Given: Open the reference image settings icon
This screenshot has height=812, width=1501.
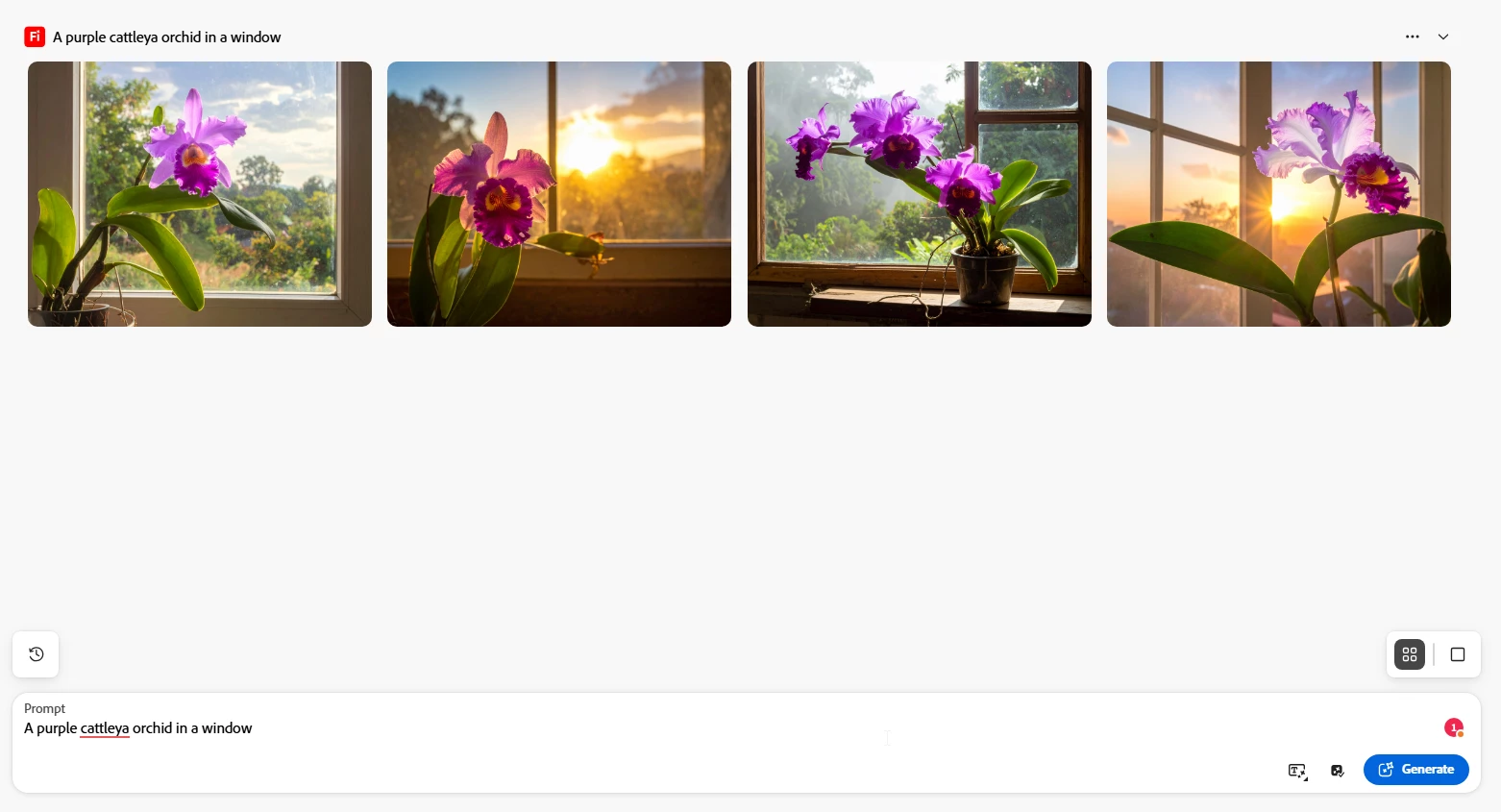Looking at the screenshot, I should [1337, 771].
